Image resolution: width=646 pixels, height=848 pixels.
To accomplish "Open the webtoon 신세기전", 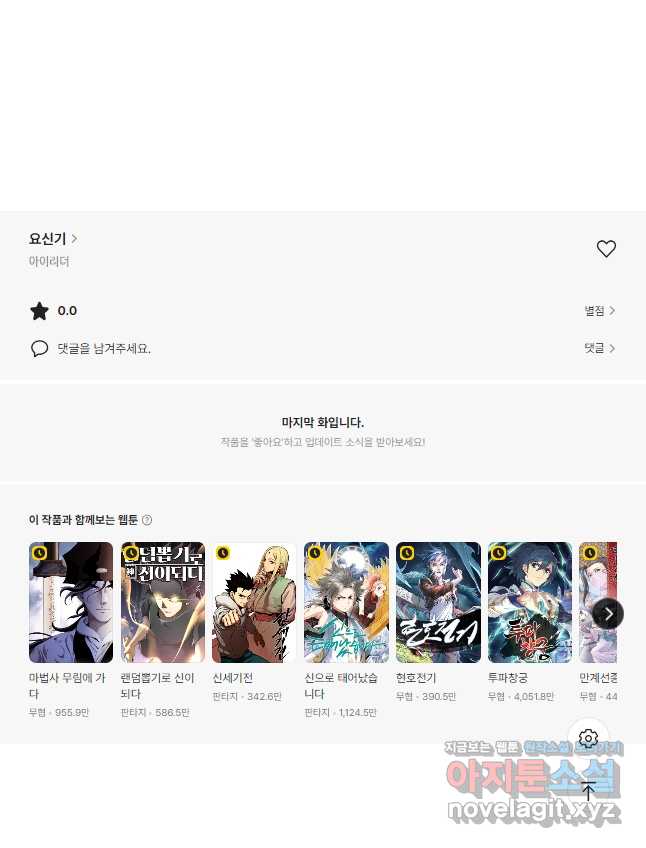I will pyautogui.click(x=254, y=602).
